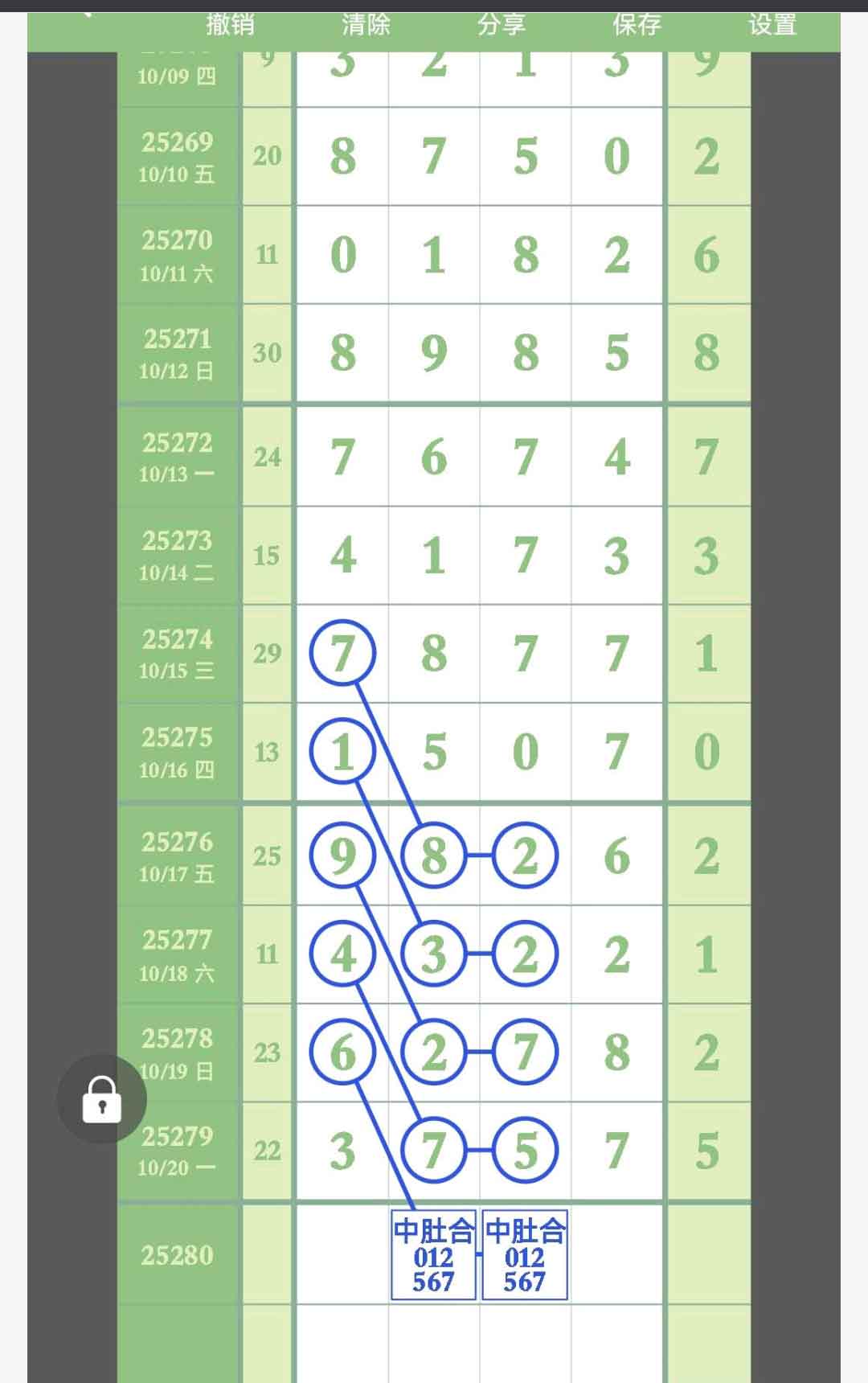This screenshot has width=868, height=1383.
Task: Share the chart via 分享
Action: (502, 26)
